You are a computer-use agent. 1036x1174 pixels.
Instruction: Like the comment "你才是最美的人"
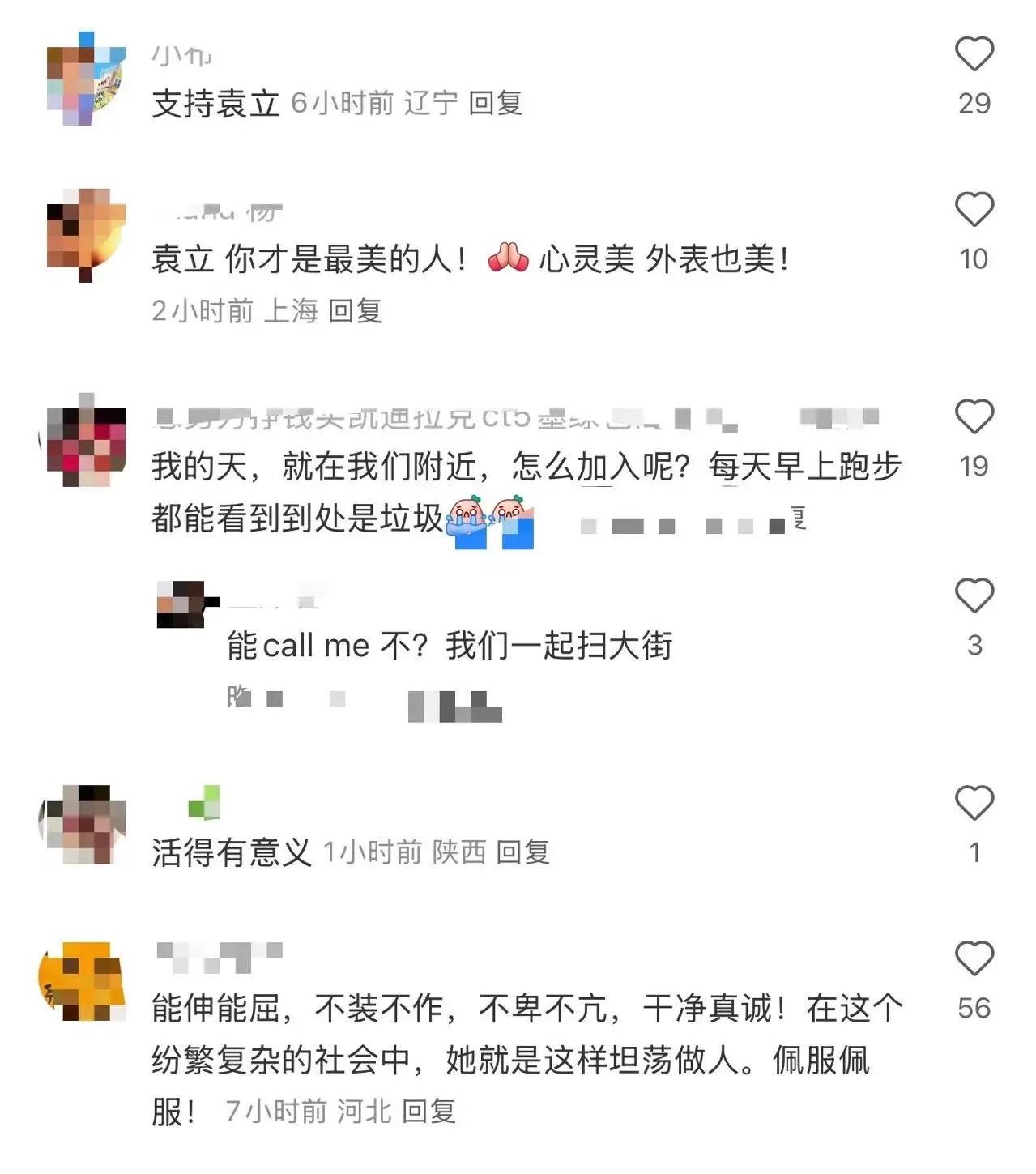tap(974, 211)
